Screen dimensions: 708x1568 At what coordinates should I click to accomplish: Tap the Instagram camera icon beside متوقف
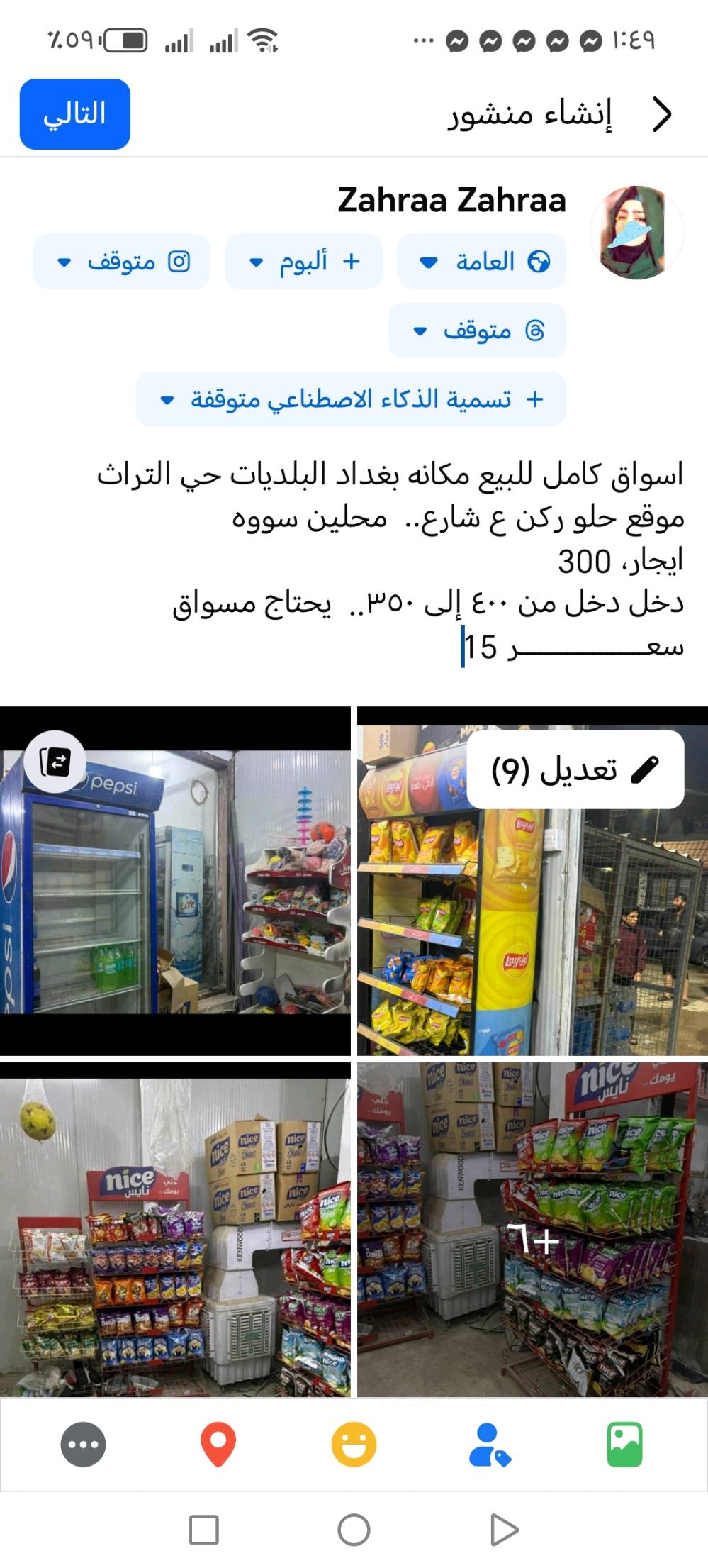180,262
